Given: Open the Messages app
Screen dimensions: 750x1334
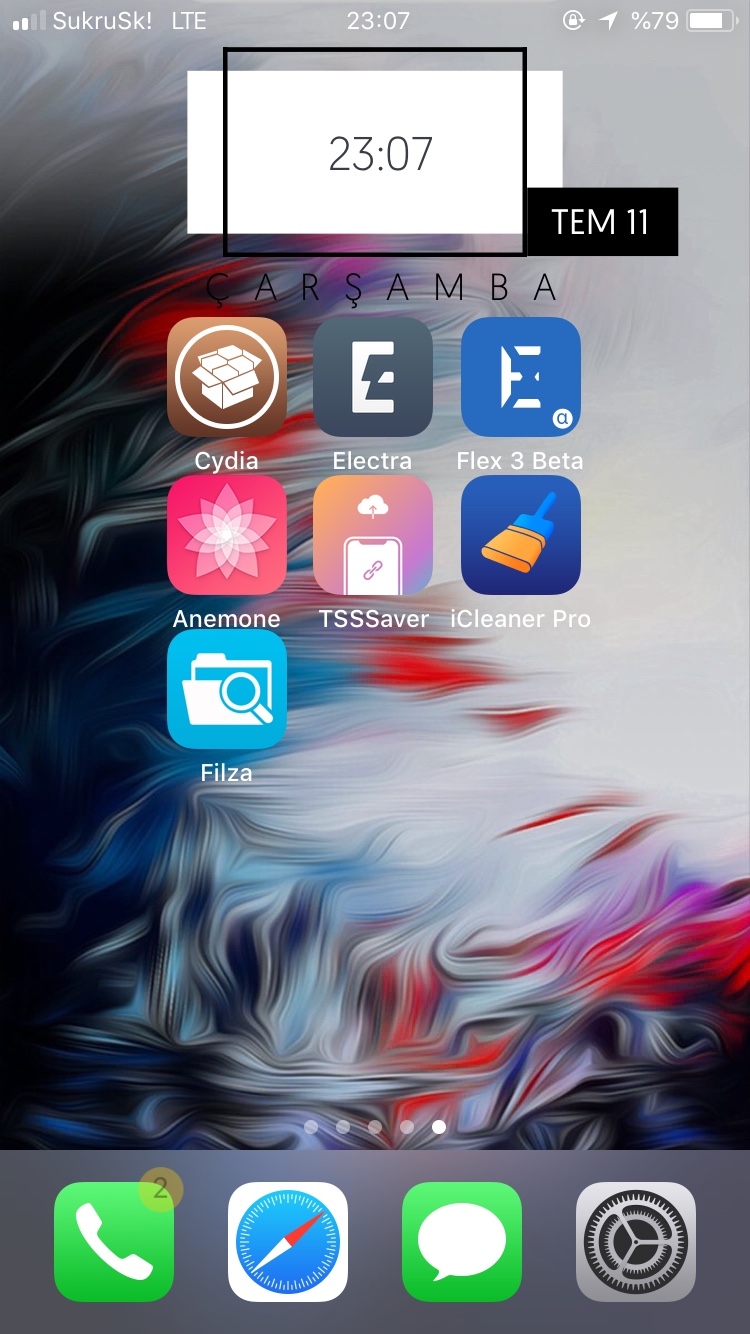Looking at the screenshot, I should pos(462,1243).
